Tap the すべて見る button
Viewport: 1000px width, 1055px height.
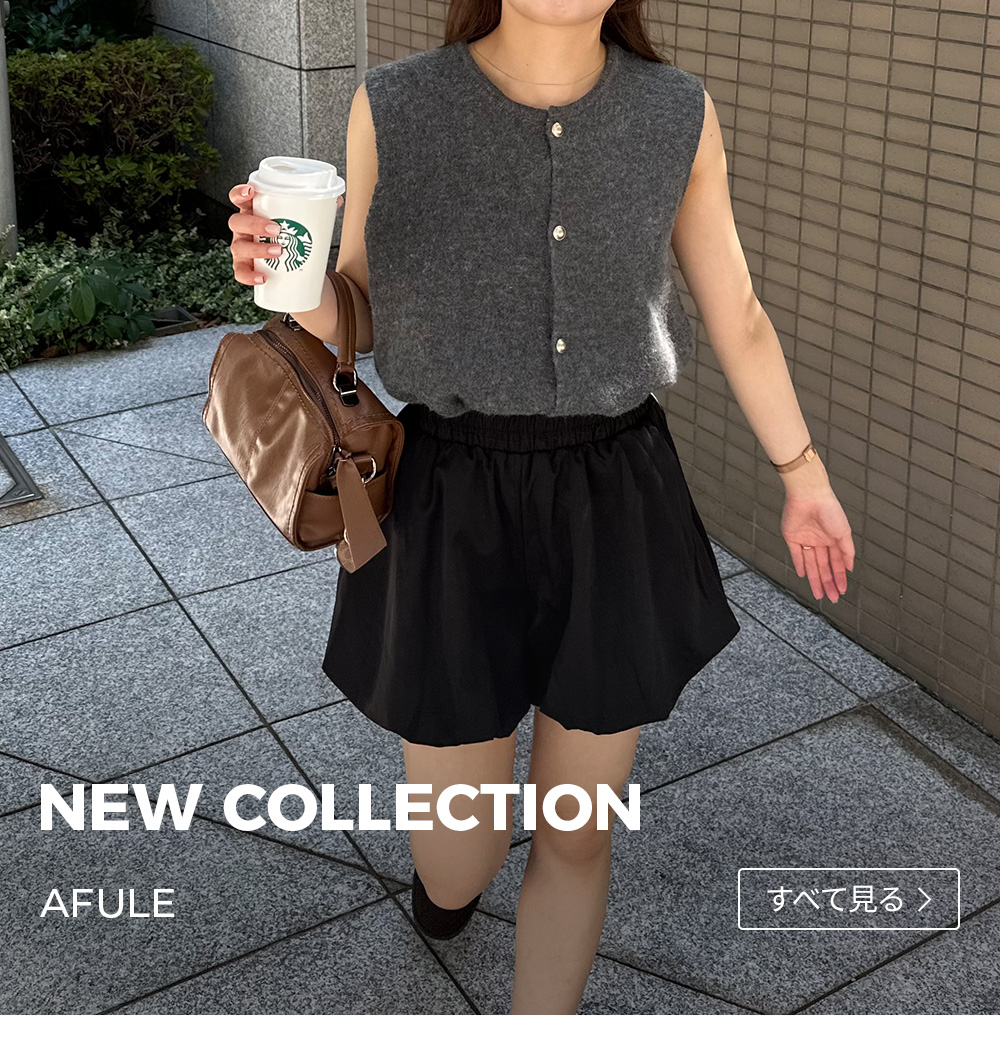pos(848,899)
